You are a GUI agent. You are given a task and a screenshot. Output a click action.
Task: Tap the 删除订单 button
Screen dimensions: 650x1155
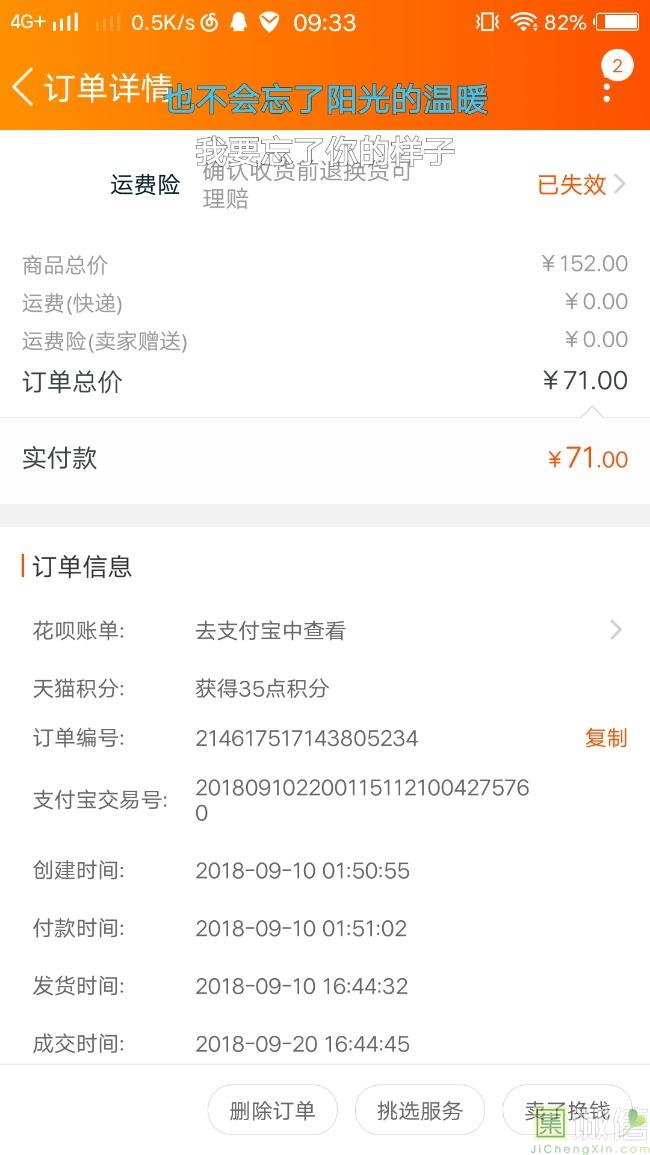coord(273,1110)
